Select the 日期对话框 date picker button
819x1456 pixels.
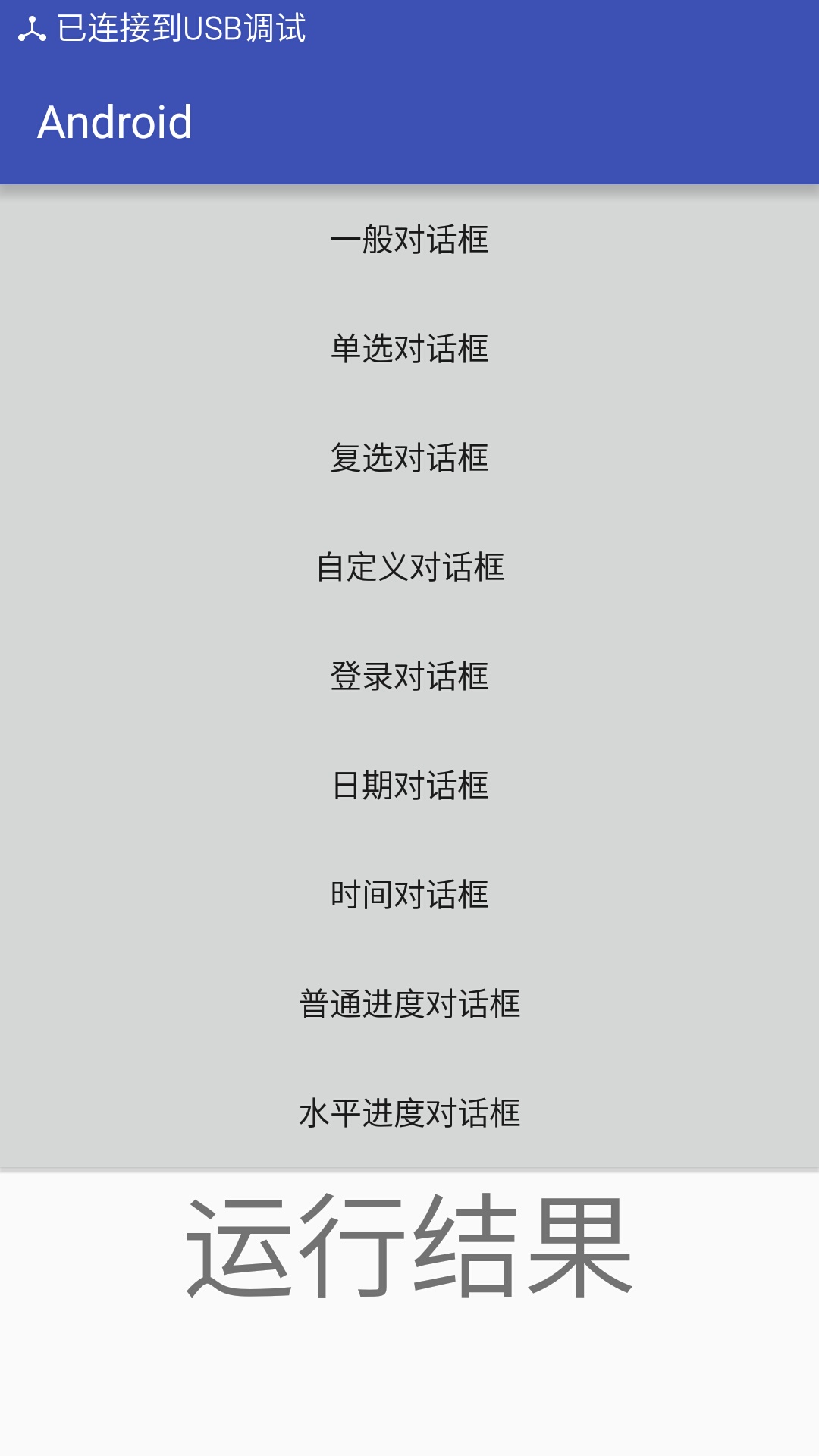tap(409, 786)
